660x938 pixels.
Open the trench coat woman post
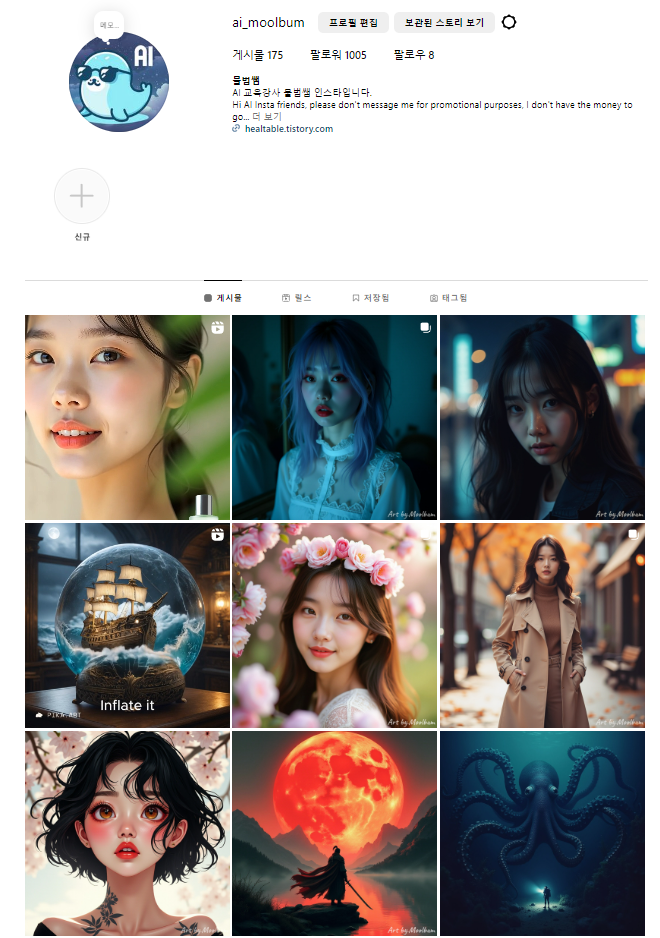click(x=542, y=625)
